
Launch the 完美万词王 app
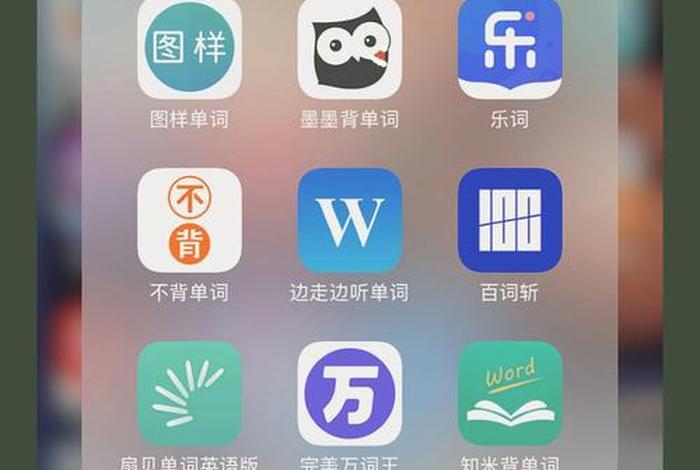point(349,394)
